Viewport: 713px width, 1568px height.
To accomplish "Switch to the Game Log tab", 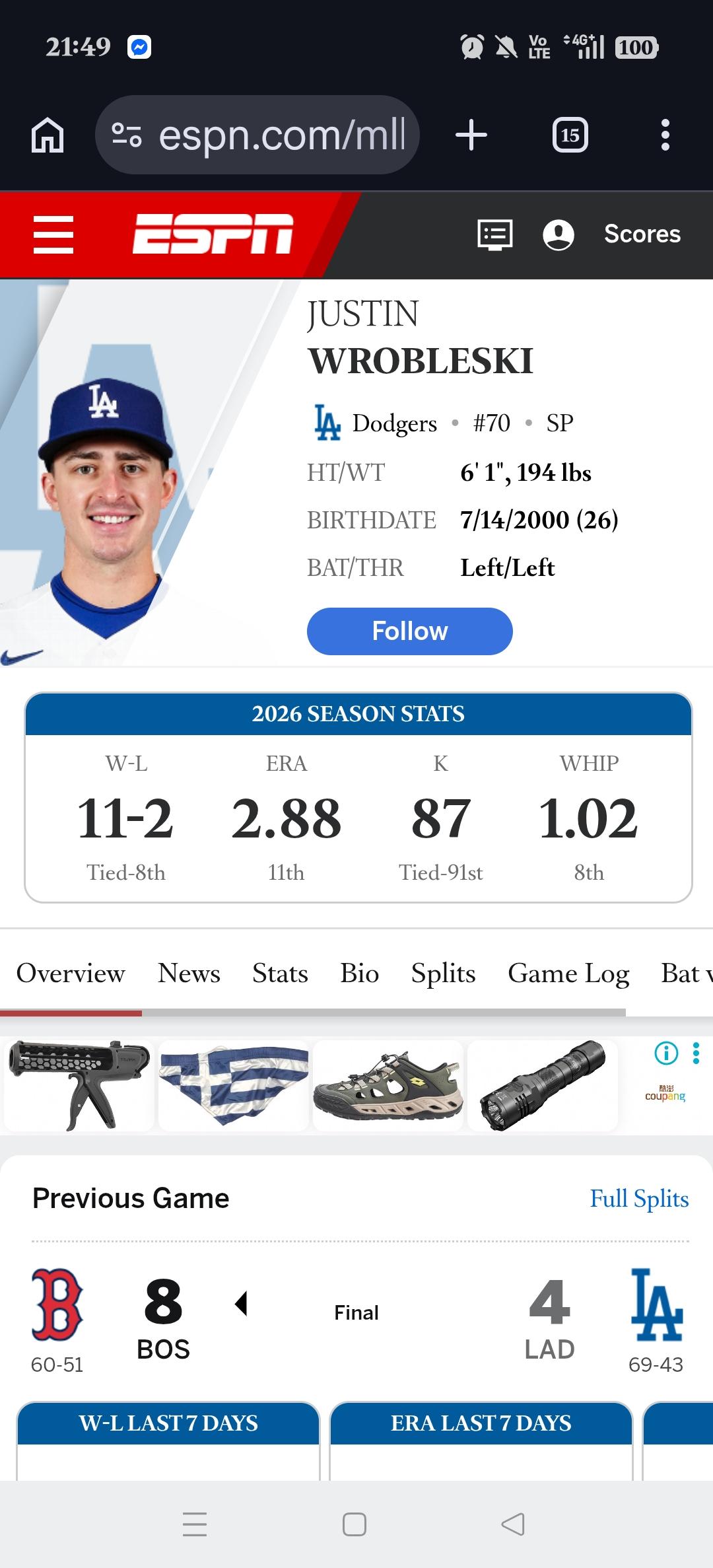I will pos(568,974).
